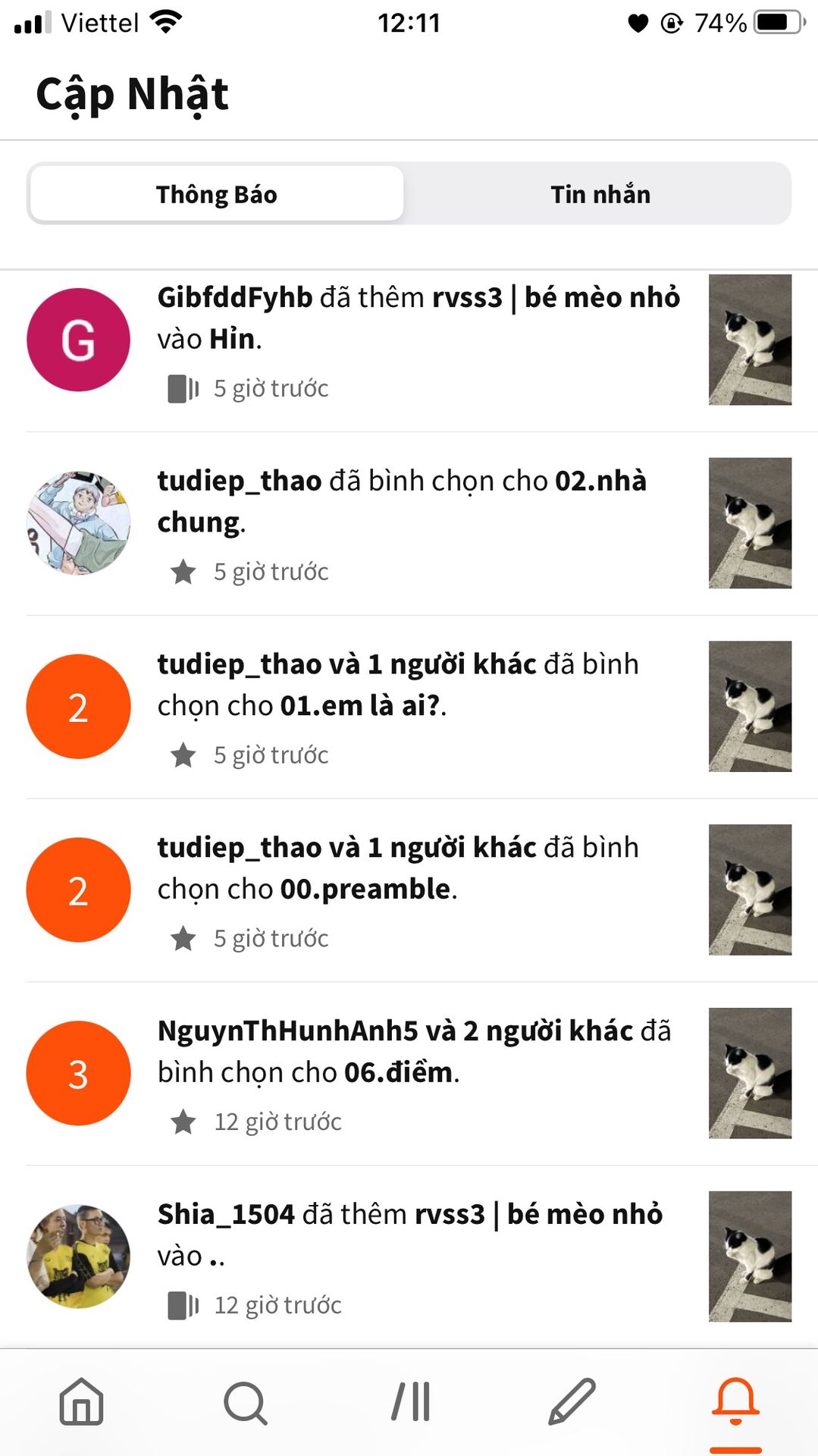
Task: Open the Write pencil tab
Action: click(572, 1401)
